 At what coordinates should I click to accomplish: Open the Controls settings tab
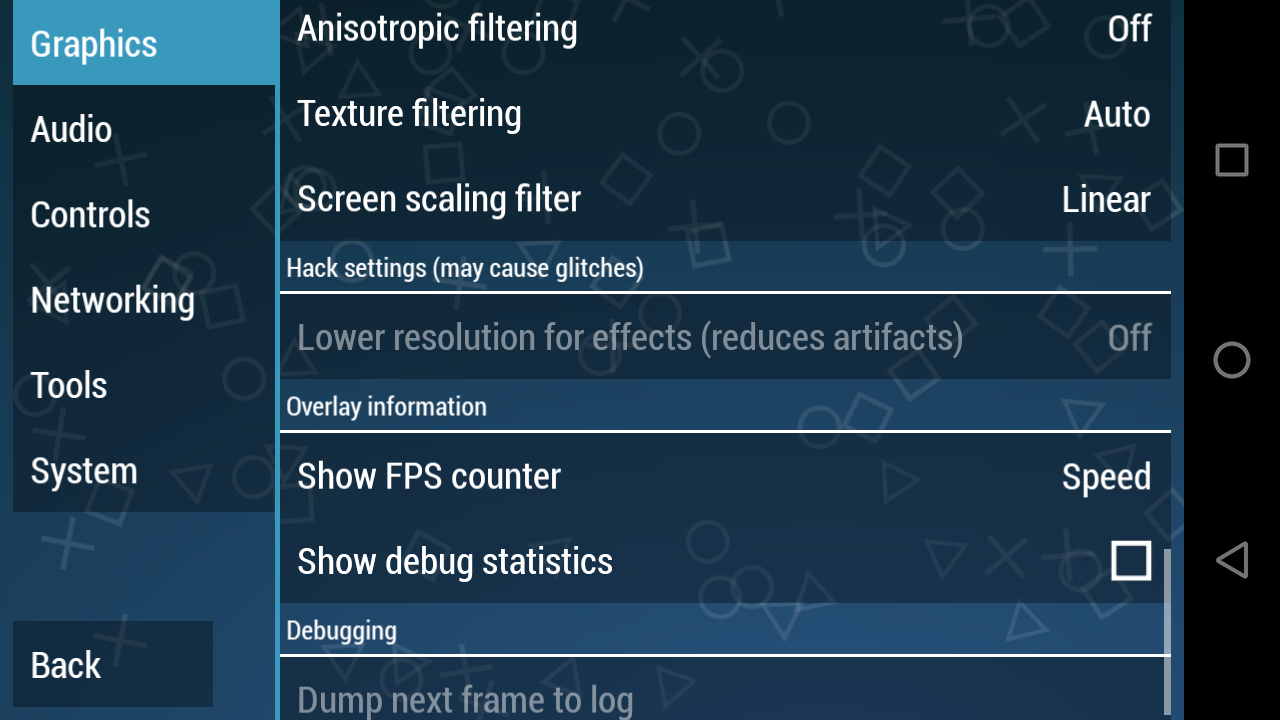[x=143, y=215]
